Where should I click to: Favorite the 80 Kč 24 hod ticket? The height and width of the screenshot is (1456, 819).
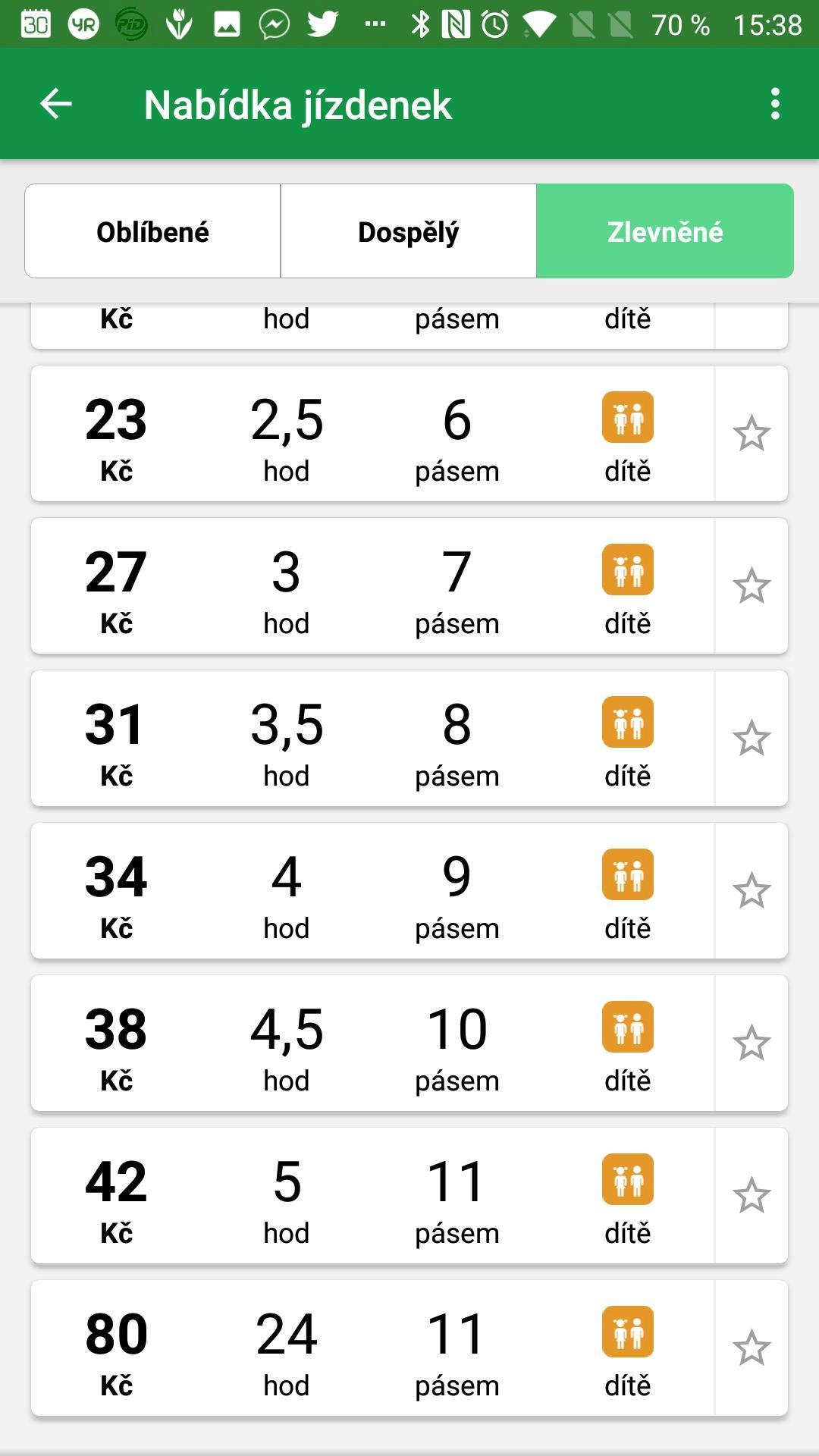point(752,1348)
